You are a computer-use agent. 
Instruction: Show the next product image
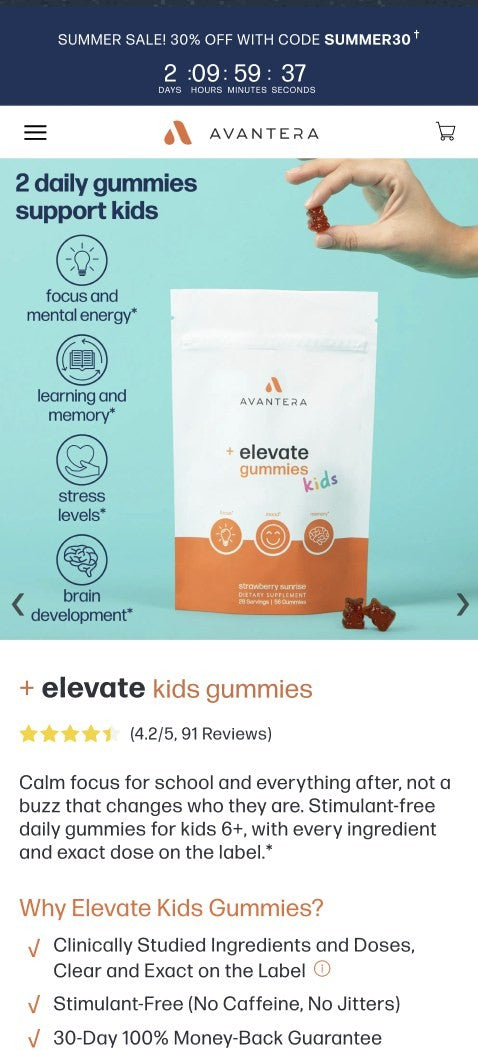coord(463,604)
